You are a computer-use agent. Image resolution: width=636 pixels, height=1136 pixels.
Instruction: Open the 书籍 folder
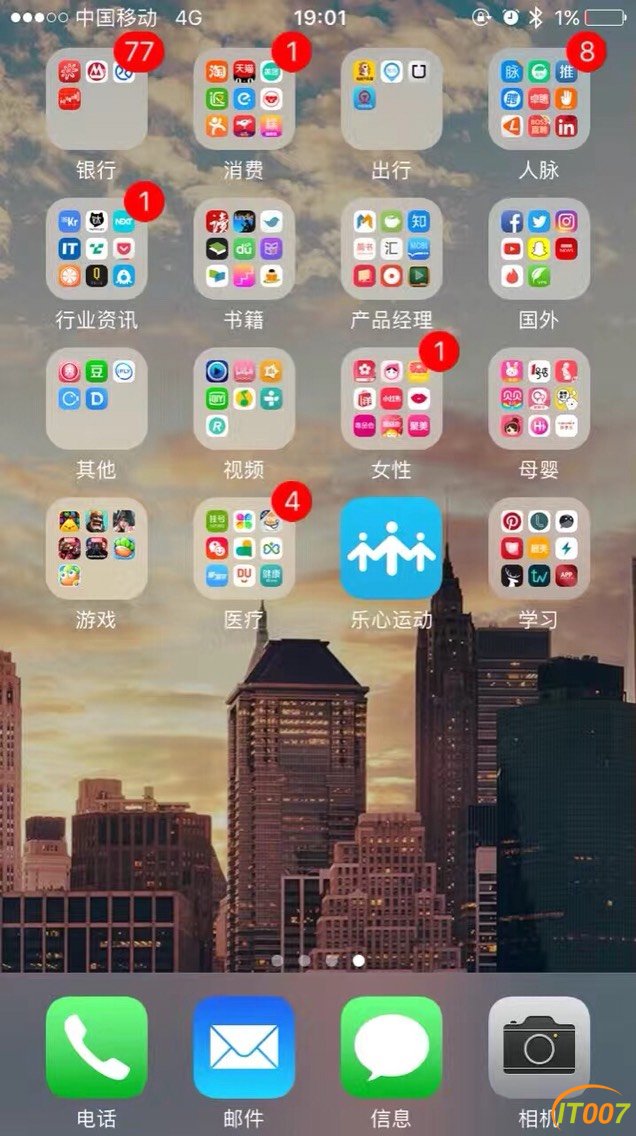point(244,249)
